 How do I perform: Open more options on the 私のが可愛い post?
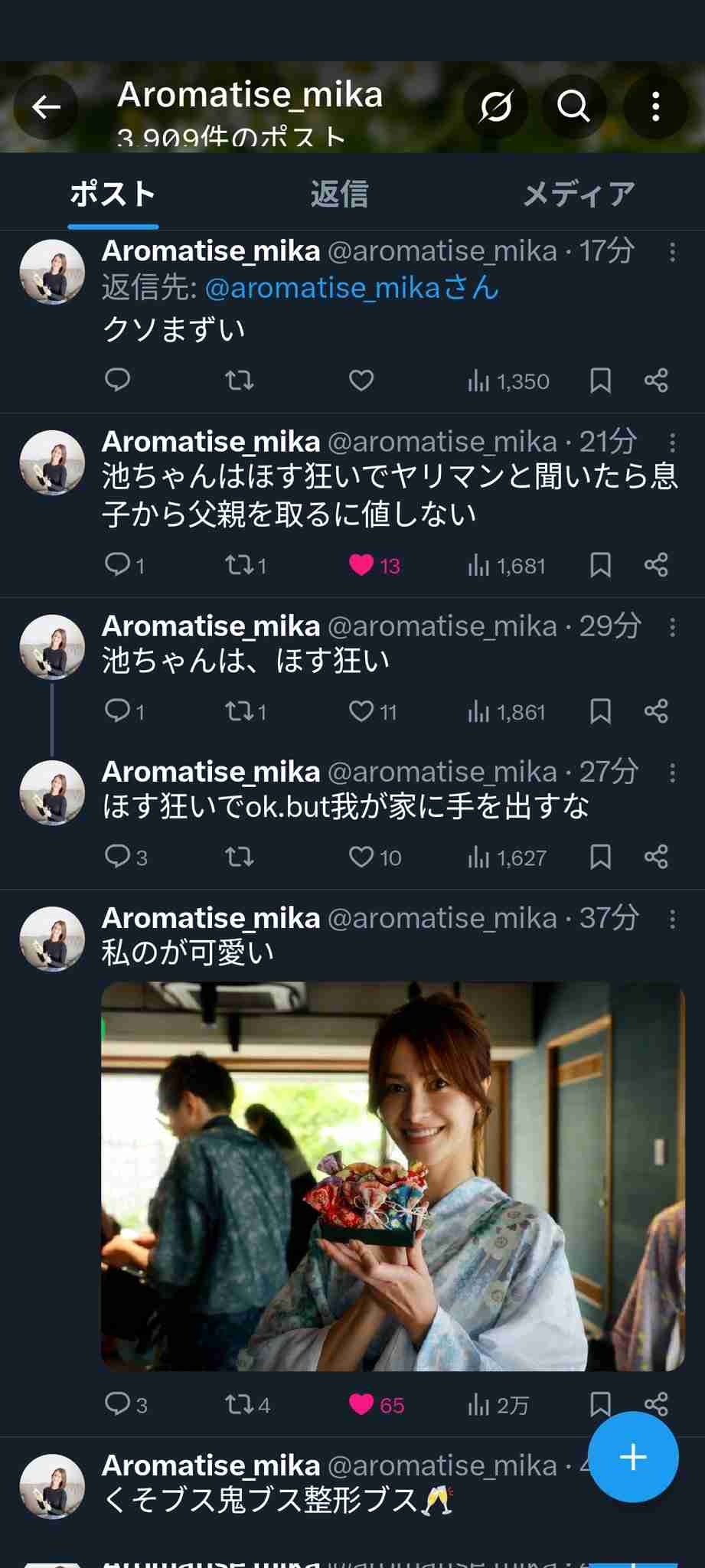point(672,919)
